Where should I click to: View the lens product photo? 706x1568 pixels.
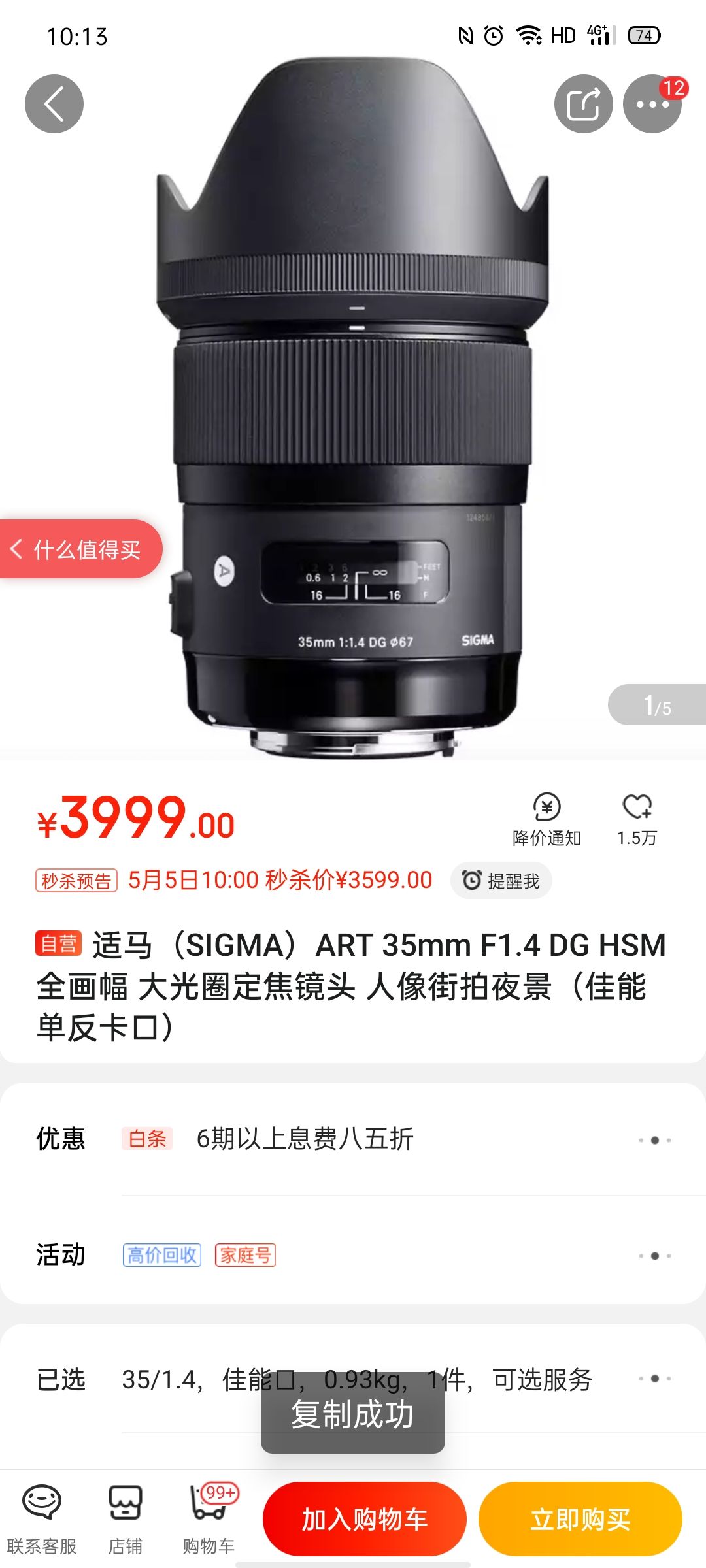click(353, 405)
